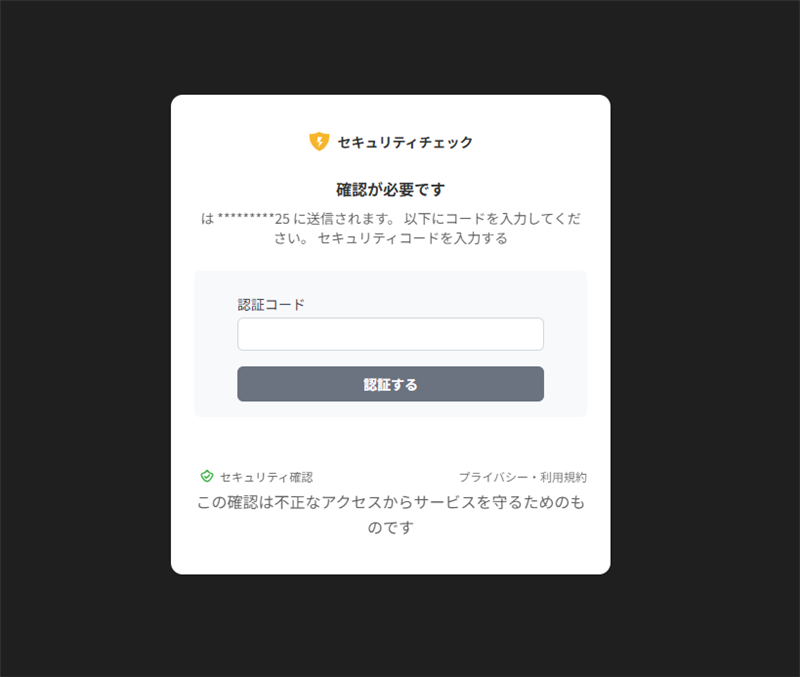800x677 pixels.
Task: Tap the 認証する button
Action: (x=390, y=384)
